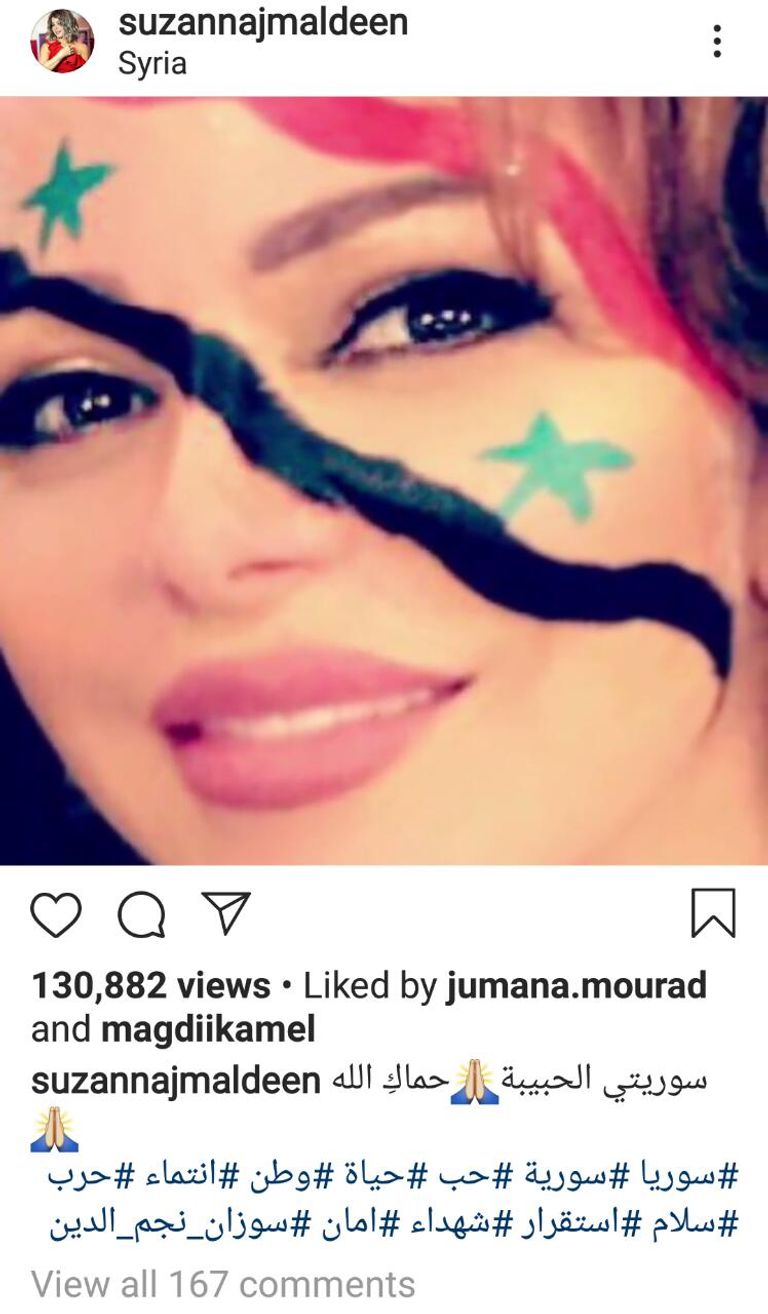
Task: Open suzannajmaldeen's profile picture
Action: click(60, 40)
